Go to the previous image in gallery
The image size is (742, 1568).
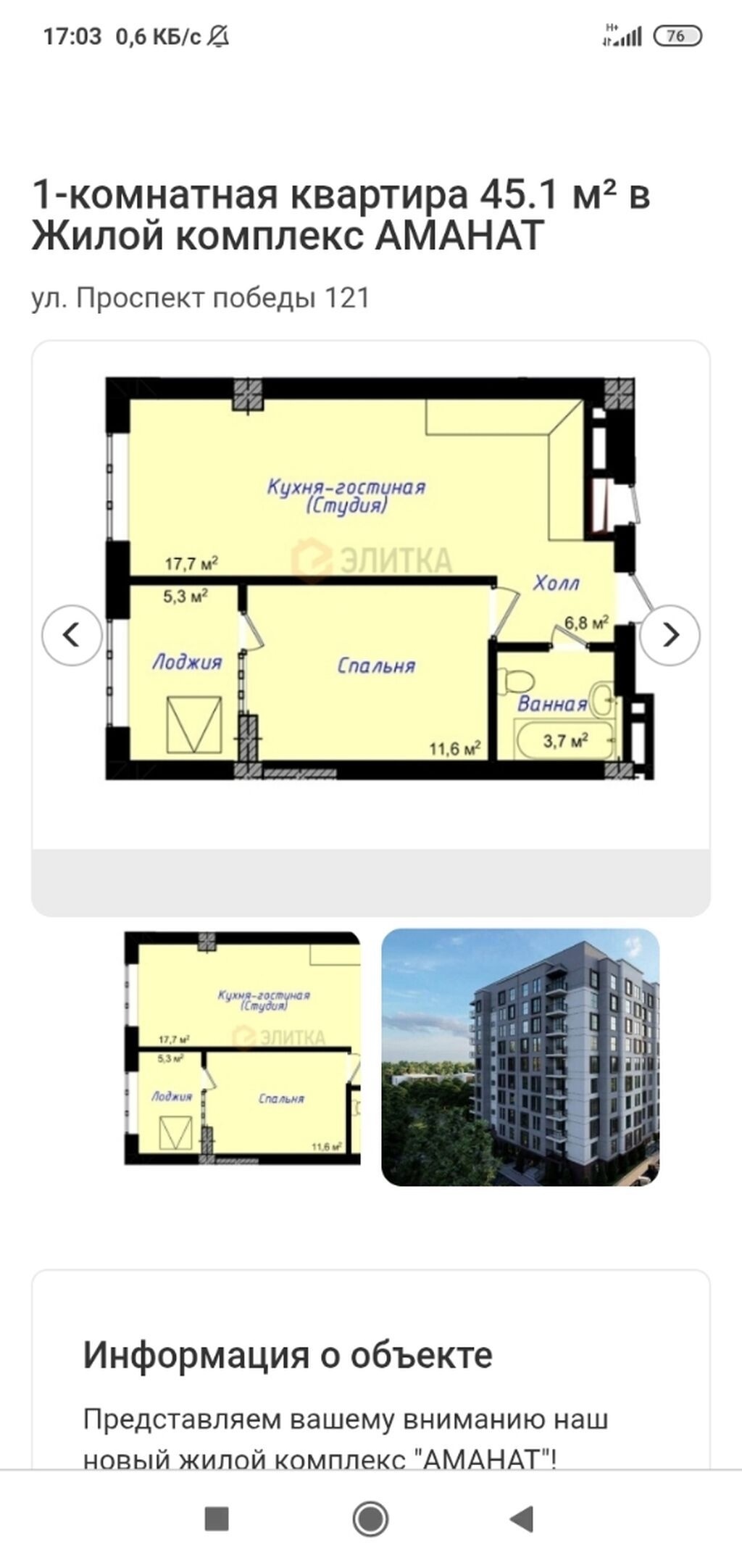coord(71,635)
